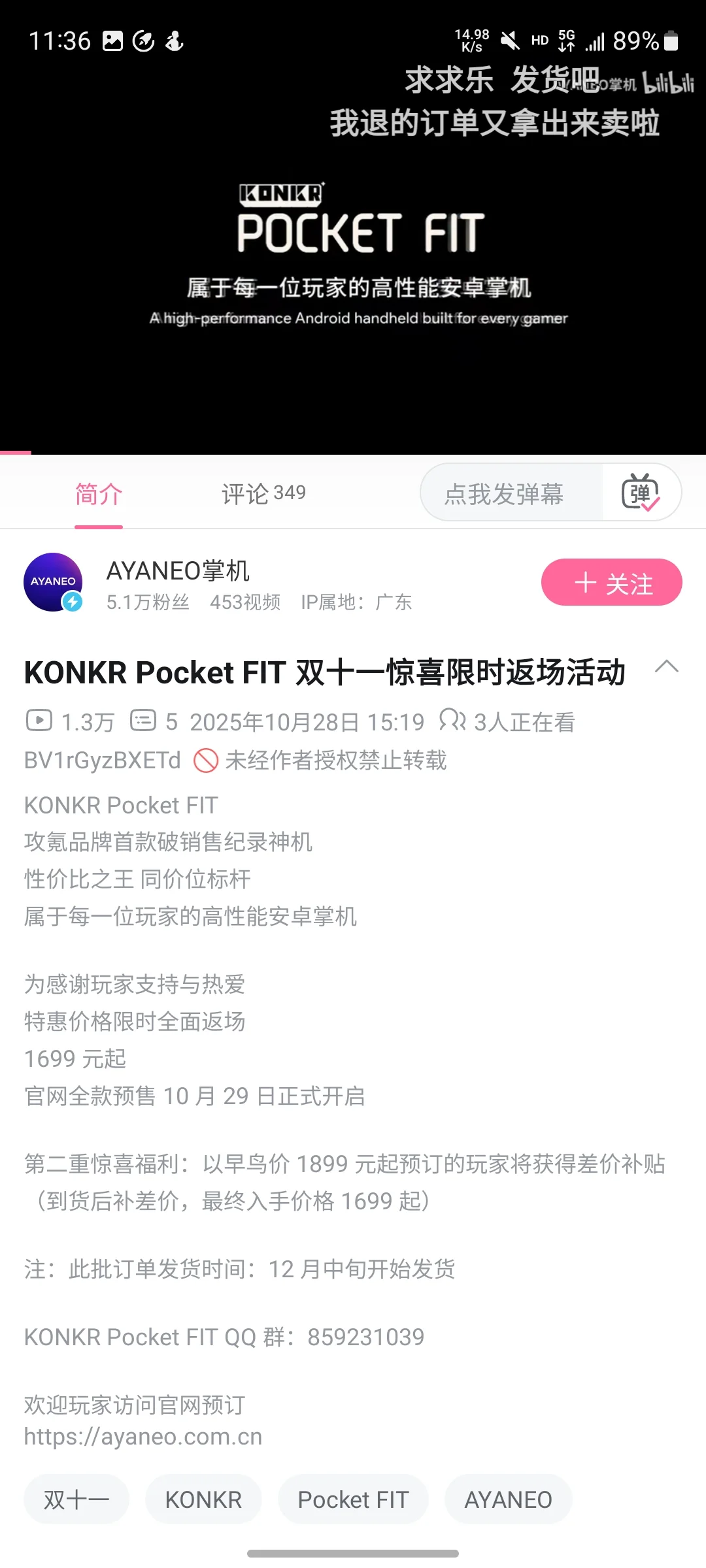Follow AYANEO掌机 with the 关注 button
Viewport: 706px width, 1568px height.
(611, 582)
